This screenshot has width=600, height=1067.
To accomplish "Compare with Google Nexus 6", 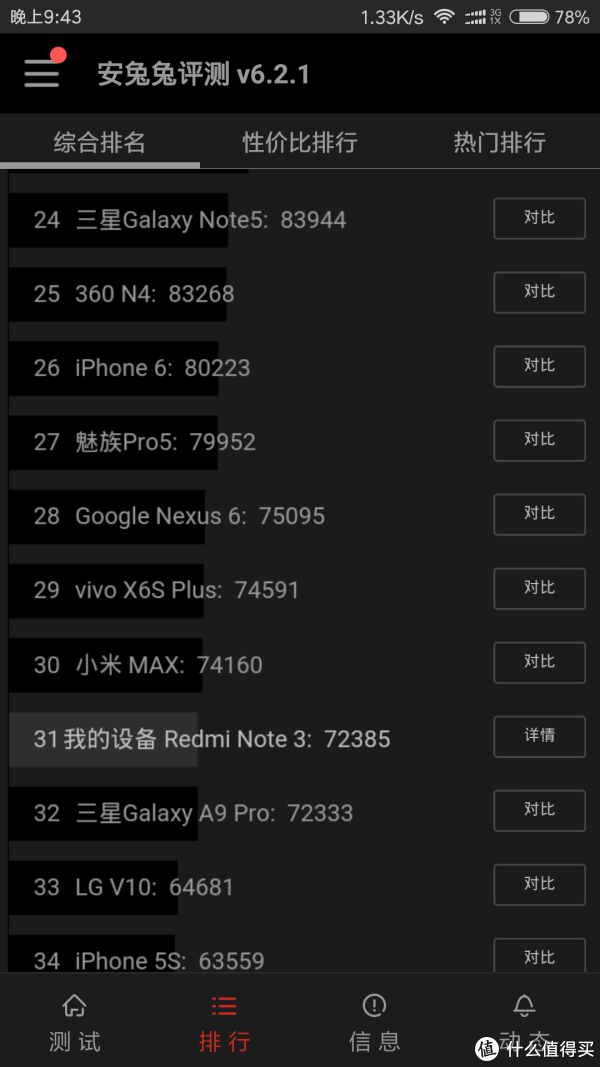I will (539, 515).
